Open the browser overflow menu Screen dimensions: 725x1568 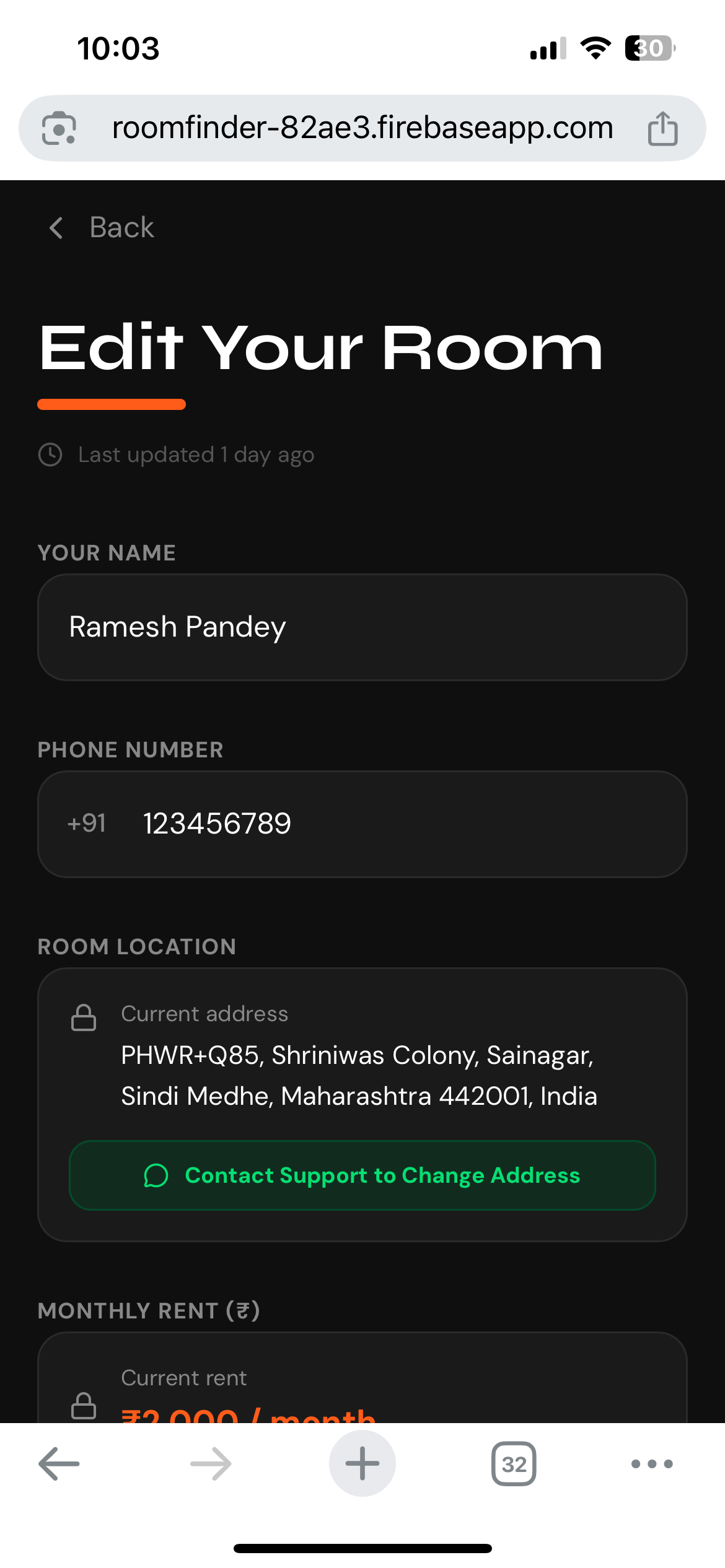point(651,1463)
